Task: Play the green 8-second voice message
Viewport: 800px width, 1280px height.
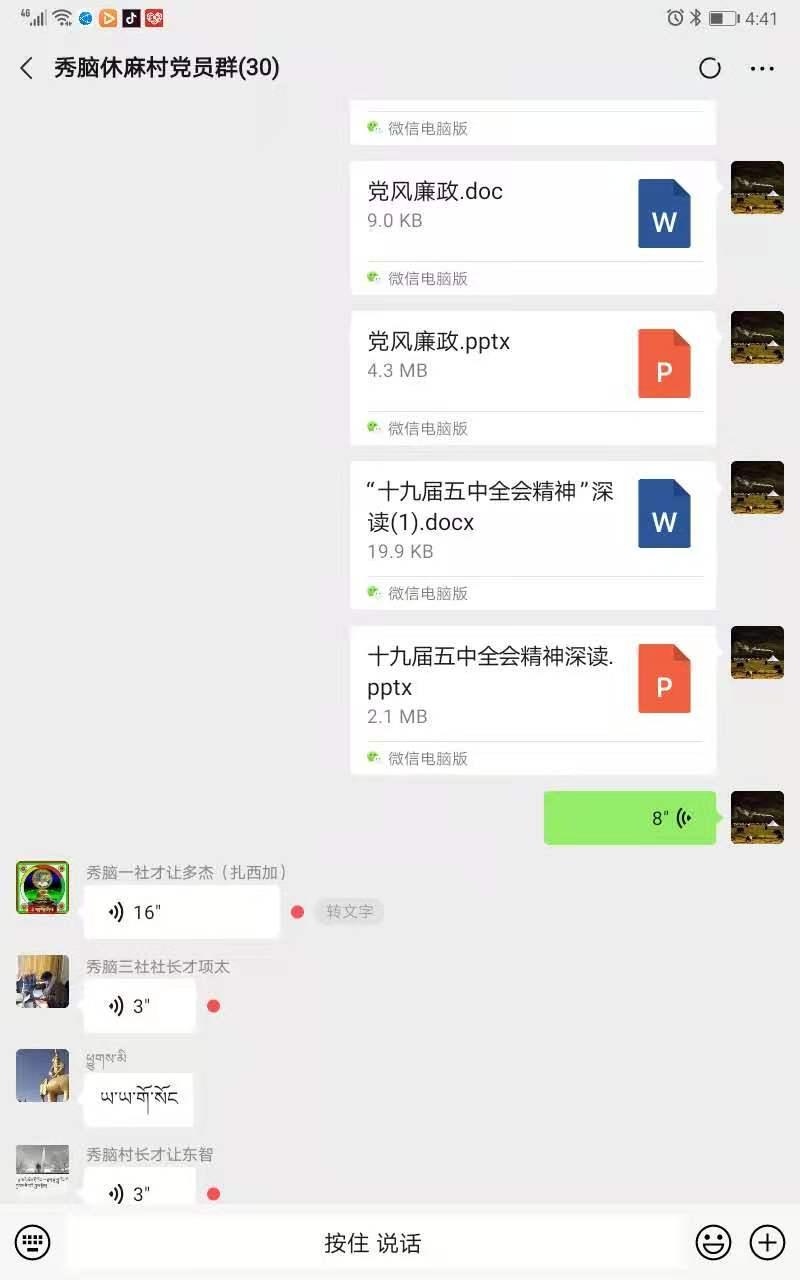Action: coord(630,818)
